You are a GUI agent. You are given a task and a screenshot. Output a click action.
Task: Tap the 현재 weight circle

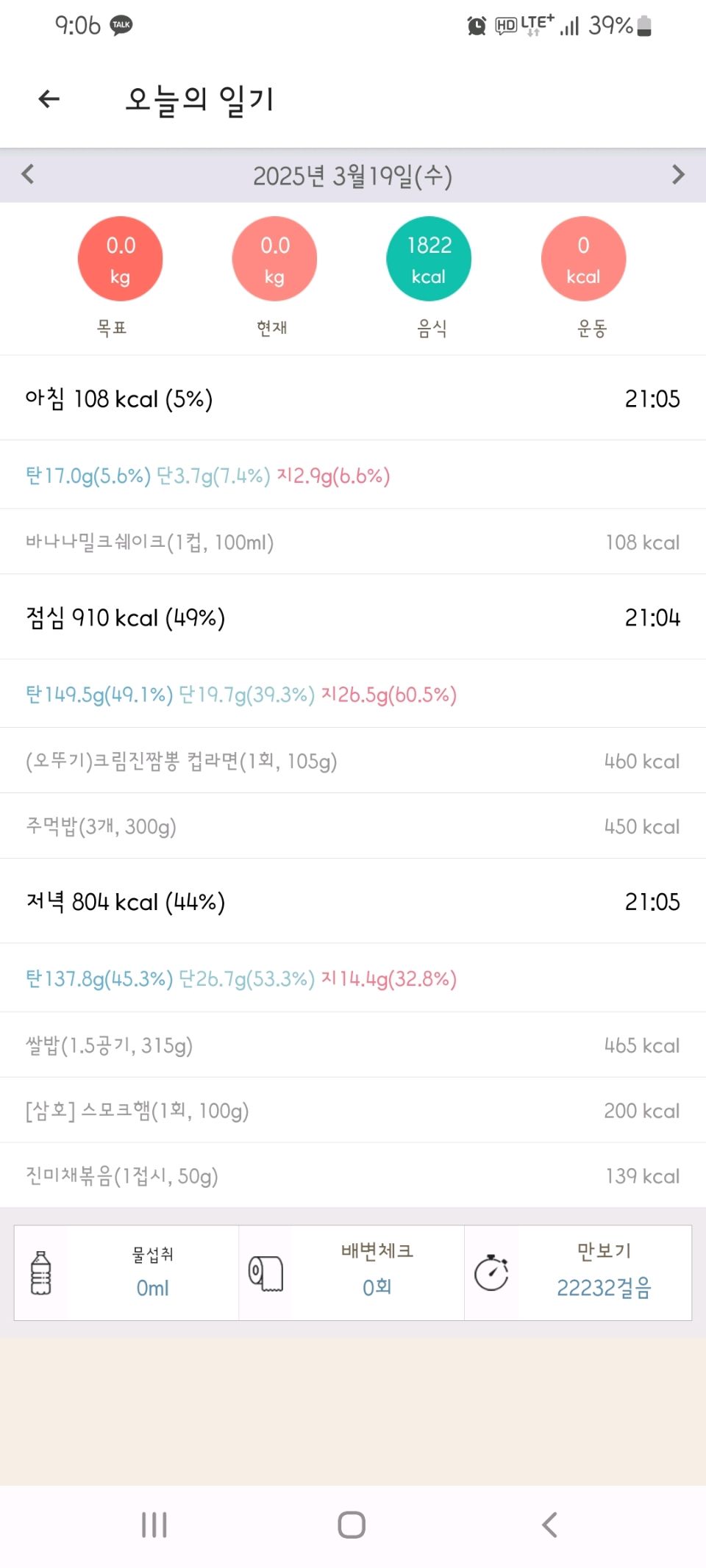(x=274, y=259)
